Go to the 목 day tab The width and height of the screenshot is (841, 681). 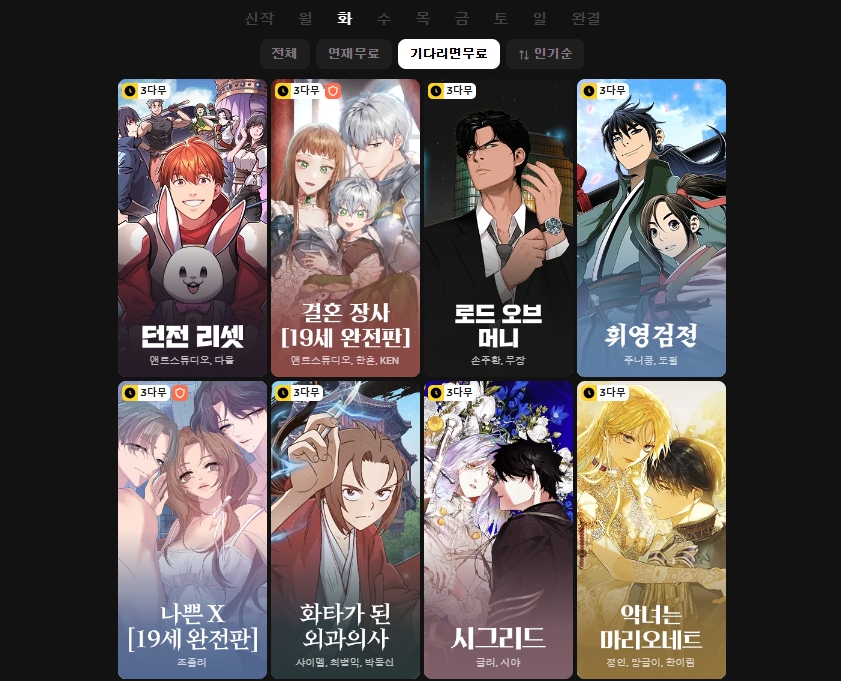[423, 18]
